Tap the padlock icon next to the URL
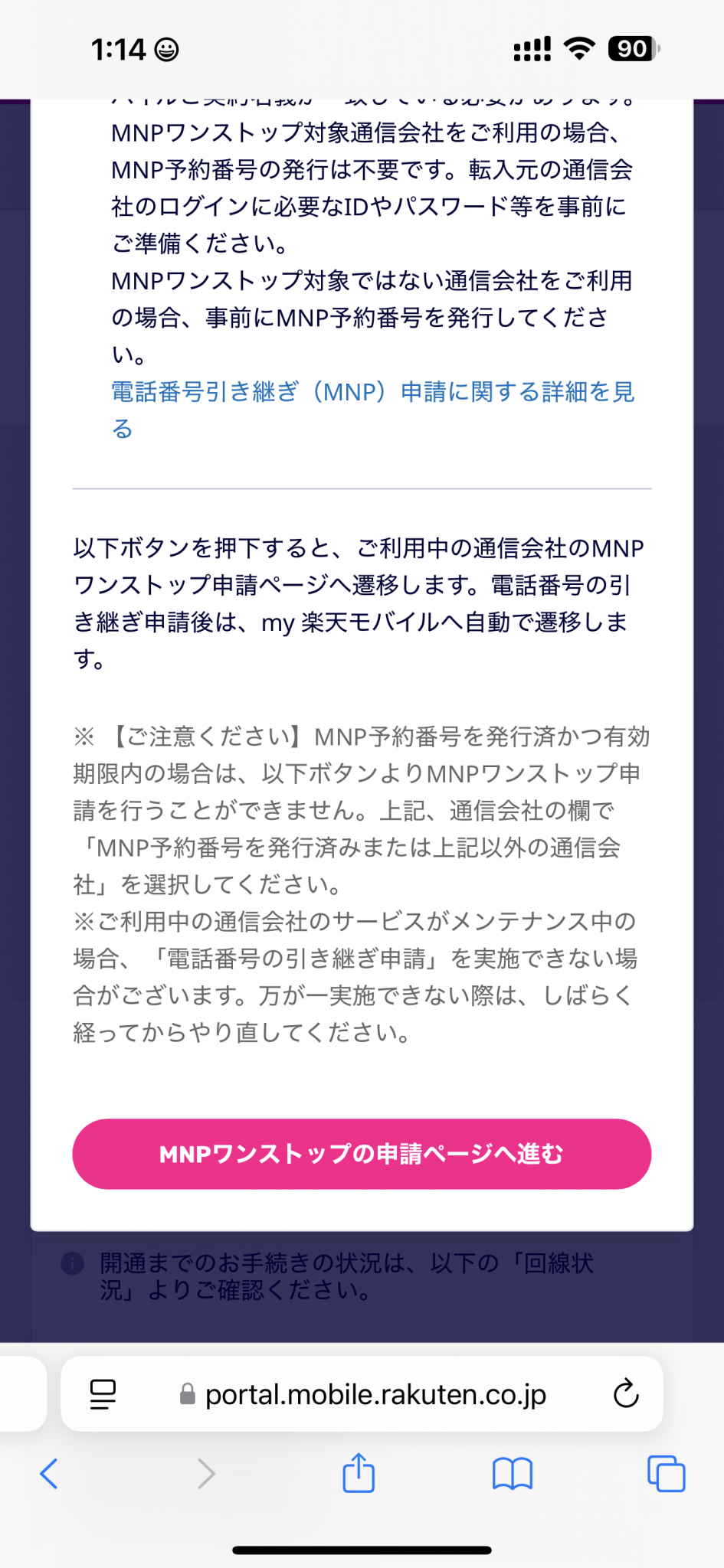724x1568 pixels. [186, 1393]
